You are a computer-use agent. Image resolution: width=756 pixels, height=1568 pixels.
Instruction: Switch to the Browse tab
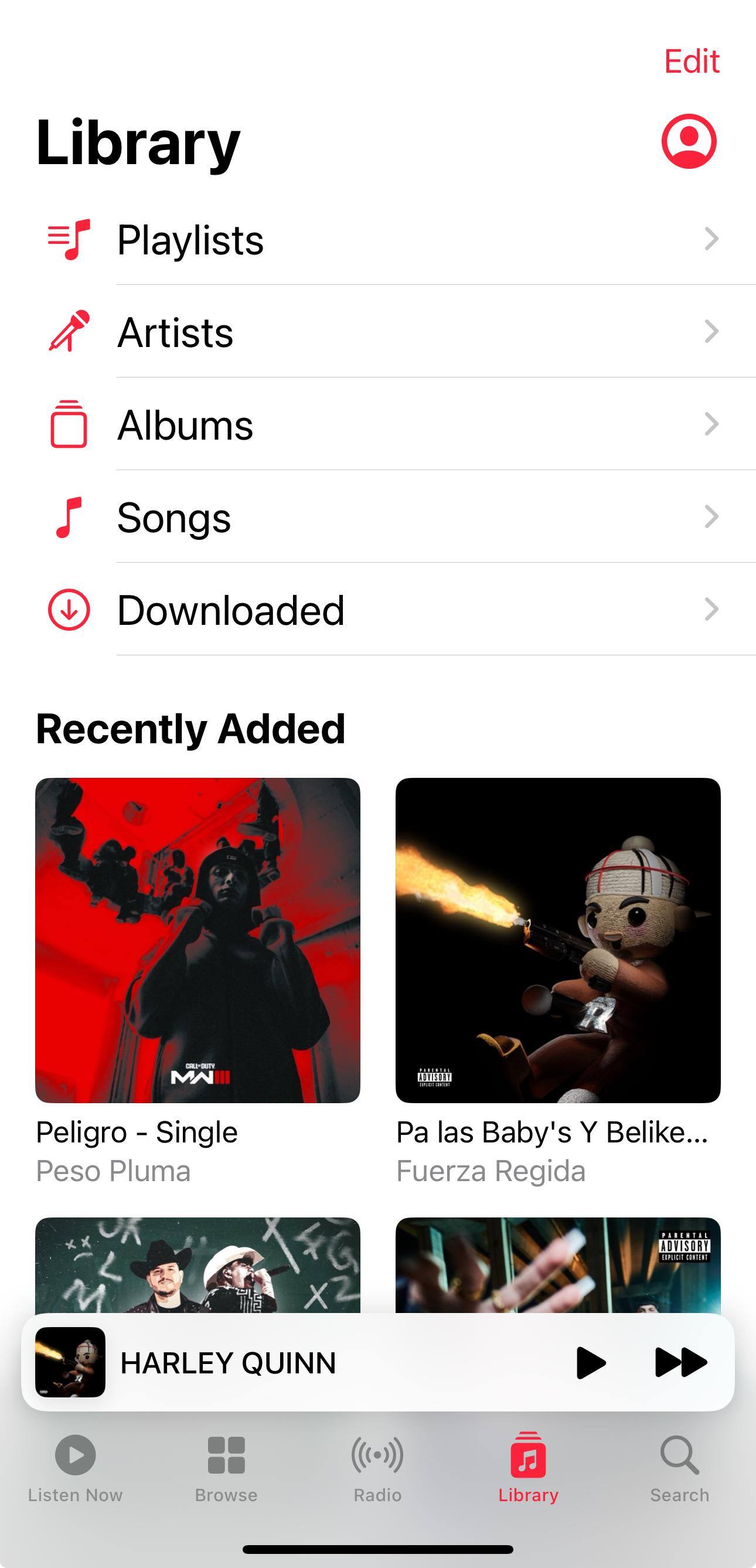226,1468
